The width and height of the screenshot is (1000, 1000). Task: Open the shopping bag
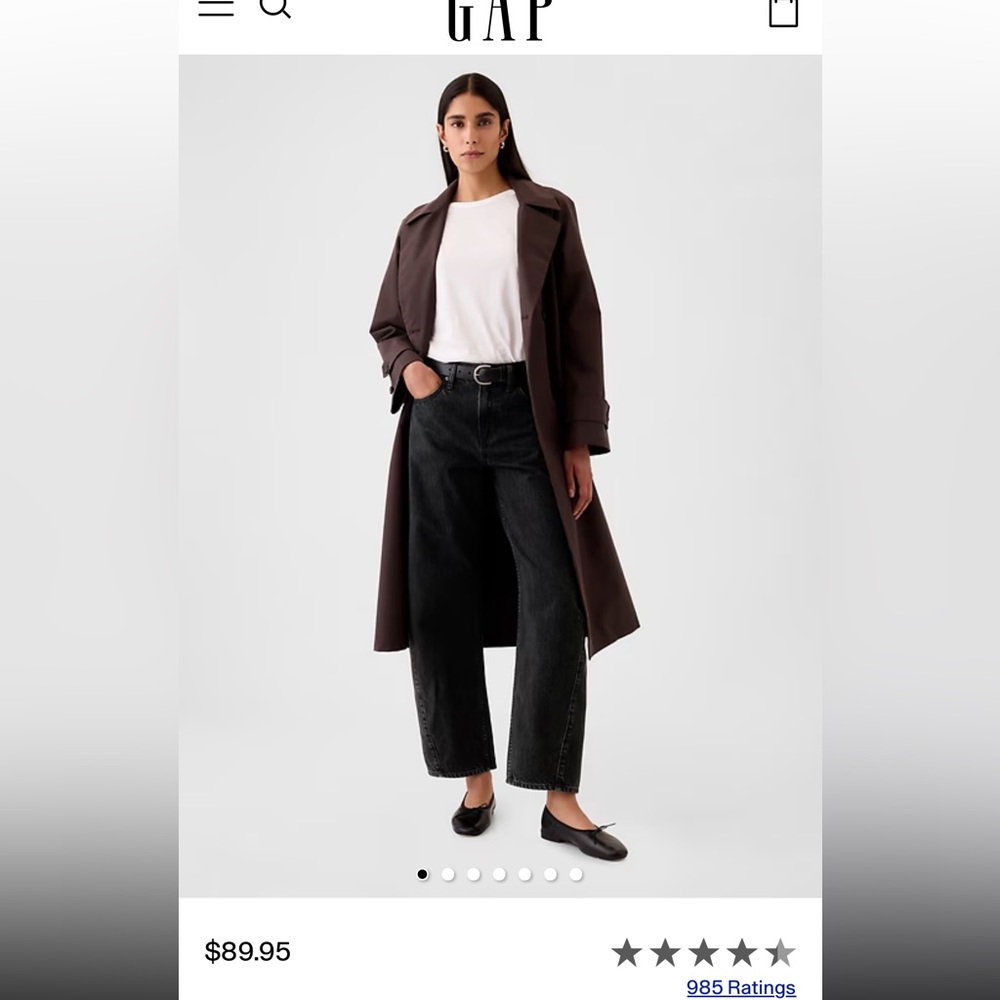tap(783, 11)
